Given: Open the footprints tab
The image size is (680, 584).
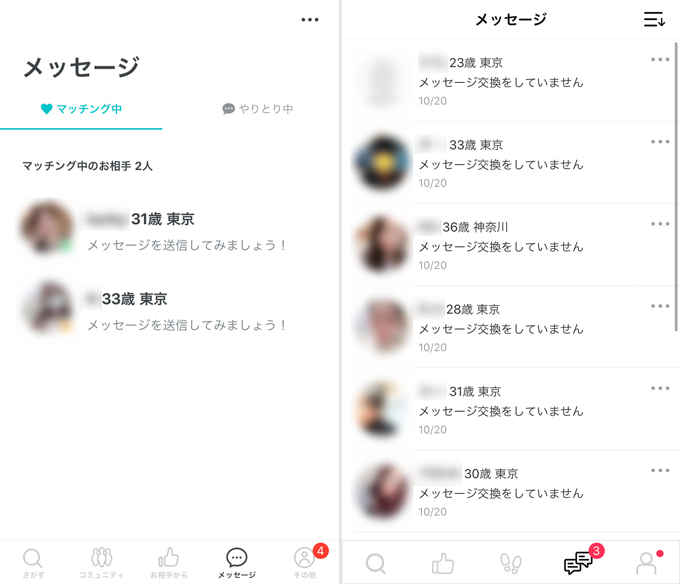Looking at the screenshot, I should [x=511, y=564].
